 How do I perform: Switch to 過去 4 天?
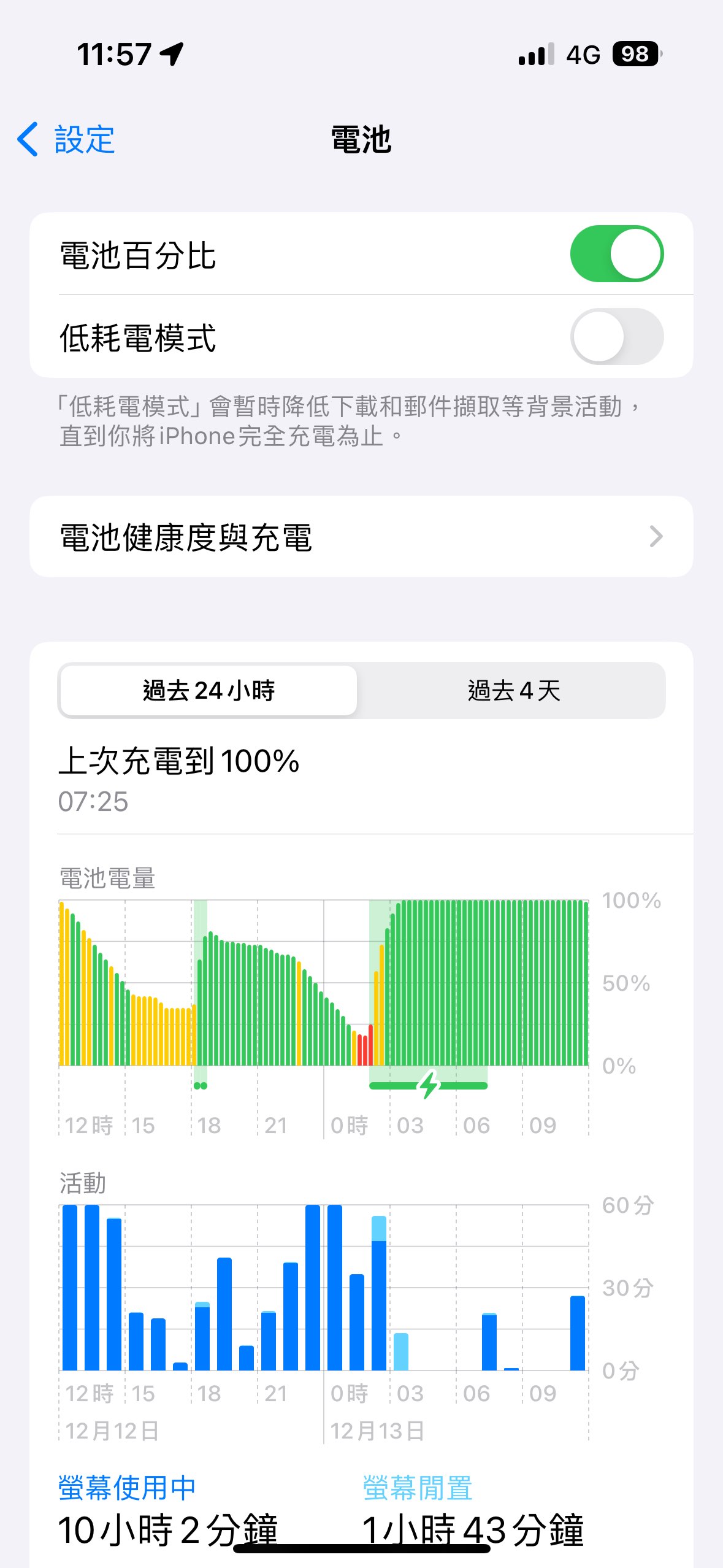point(513,691)
